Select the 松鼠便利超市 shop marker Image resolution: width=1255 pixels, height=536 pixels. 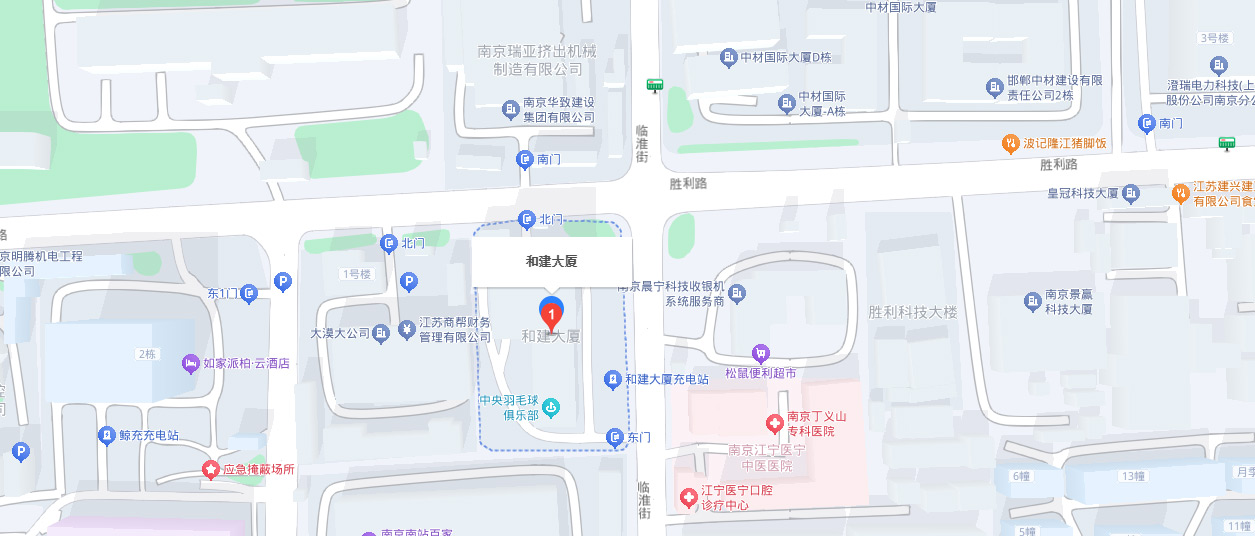tap(761, 354)
